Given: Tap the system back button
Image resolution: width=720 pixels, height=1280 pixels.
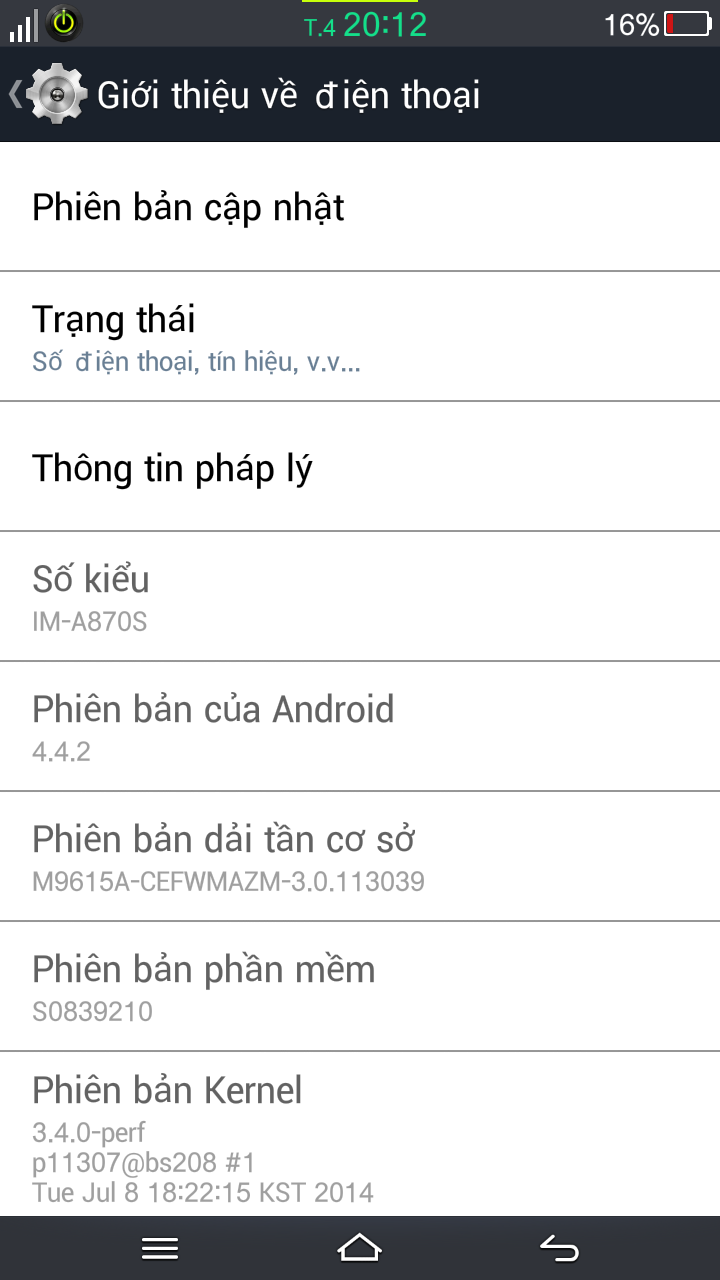Looking at the screenshot, I should tap(559, 1248).
